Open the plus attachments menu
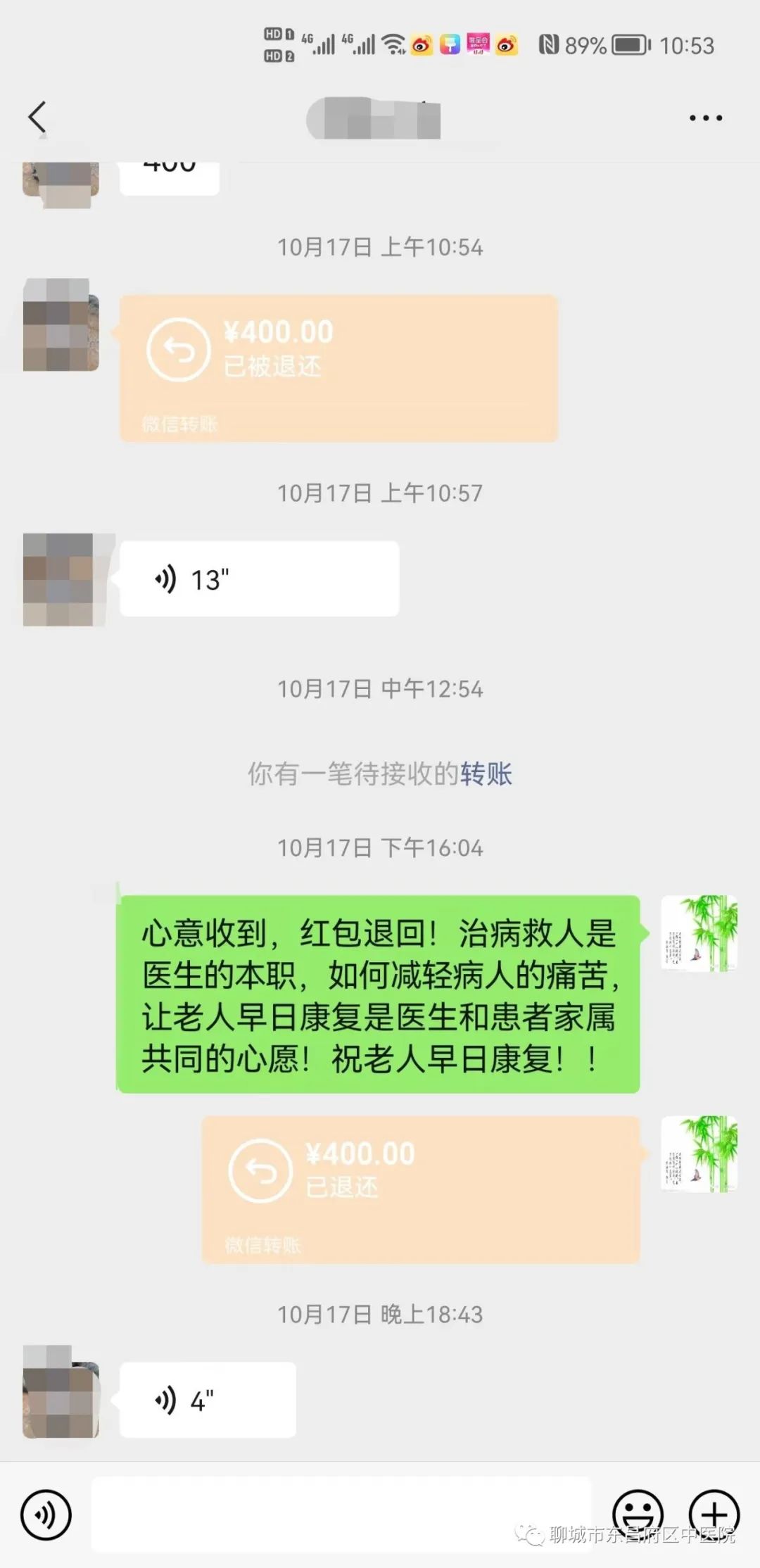The height and width of the screenshot is (1568, 760). pos(714,1513)
